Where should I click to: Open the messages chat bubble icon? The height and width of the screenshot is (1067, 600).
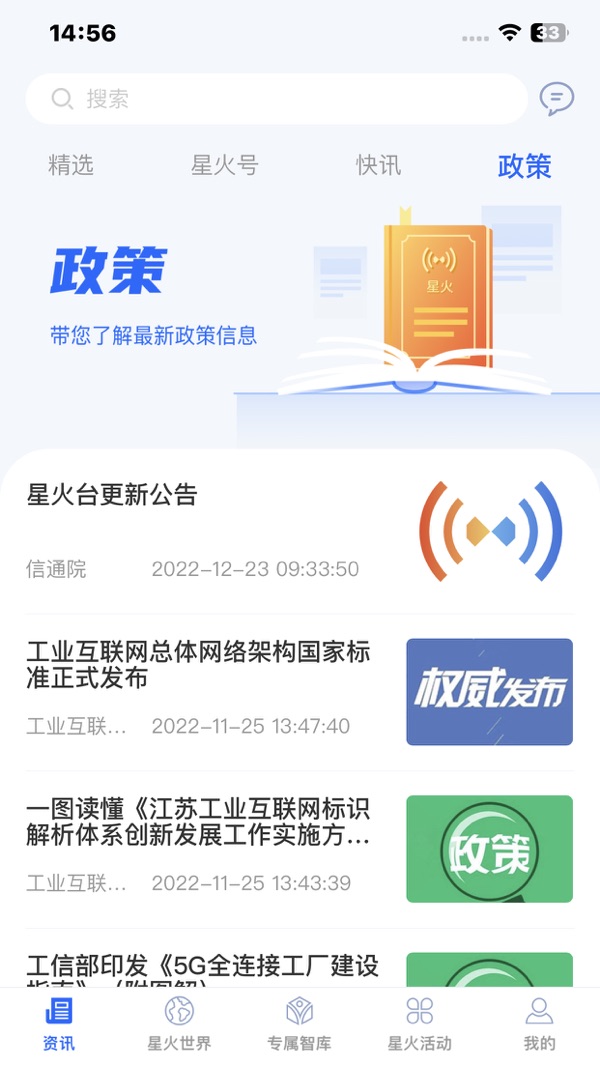[x=556, y=99]
